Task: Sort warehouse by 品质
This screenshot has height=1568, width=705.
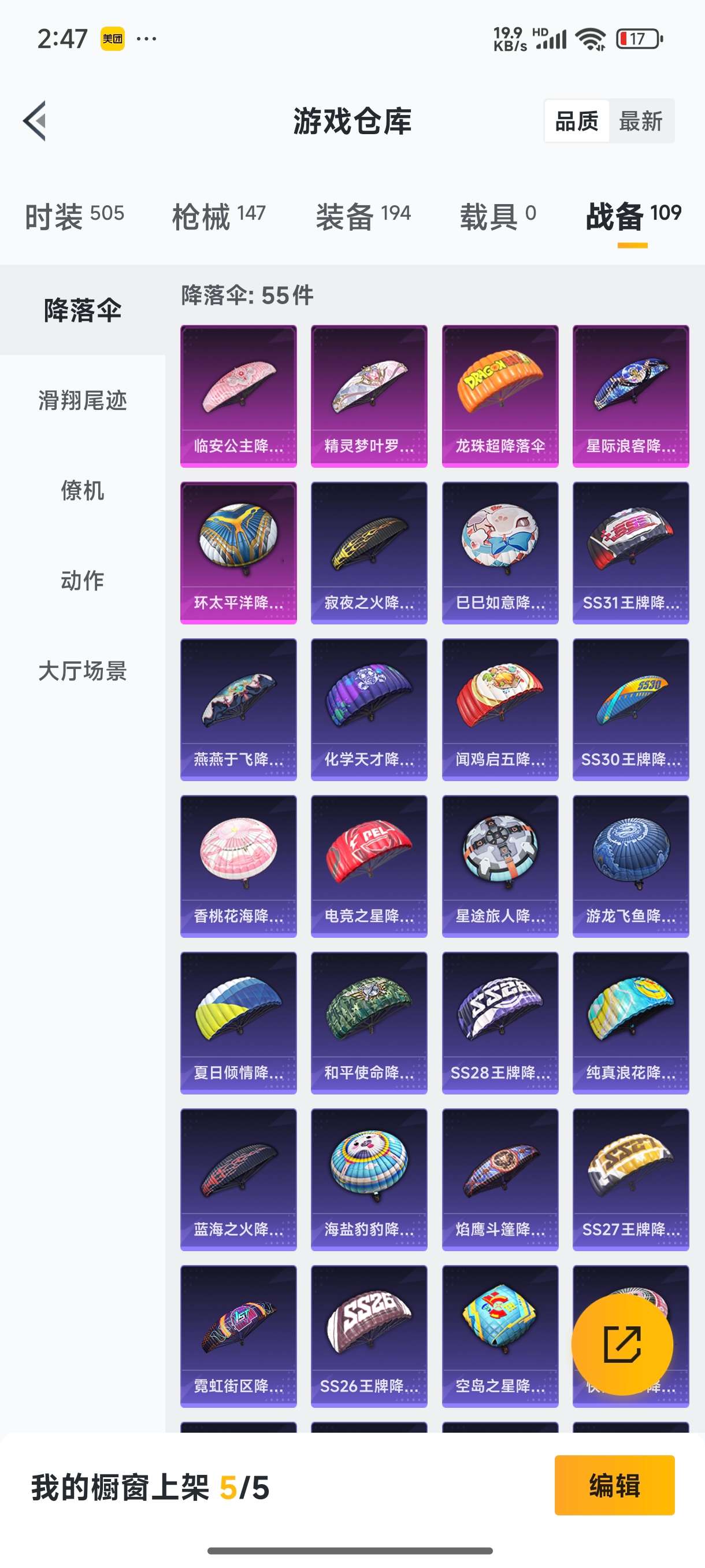Action: point(577,121)
